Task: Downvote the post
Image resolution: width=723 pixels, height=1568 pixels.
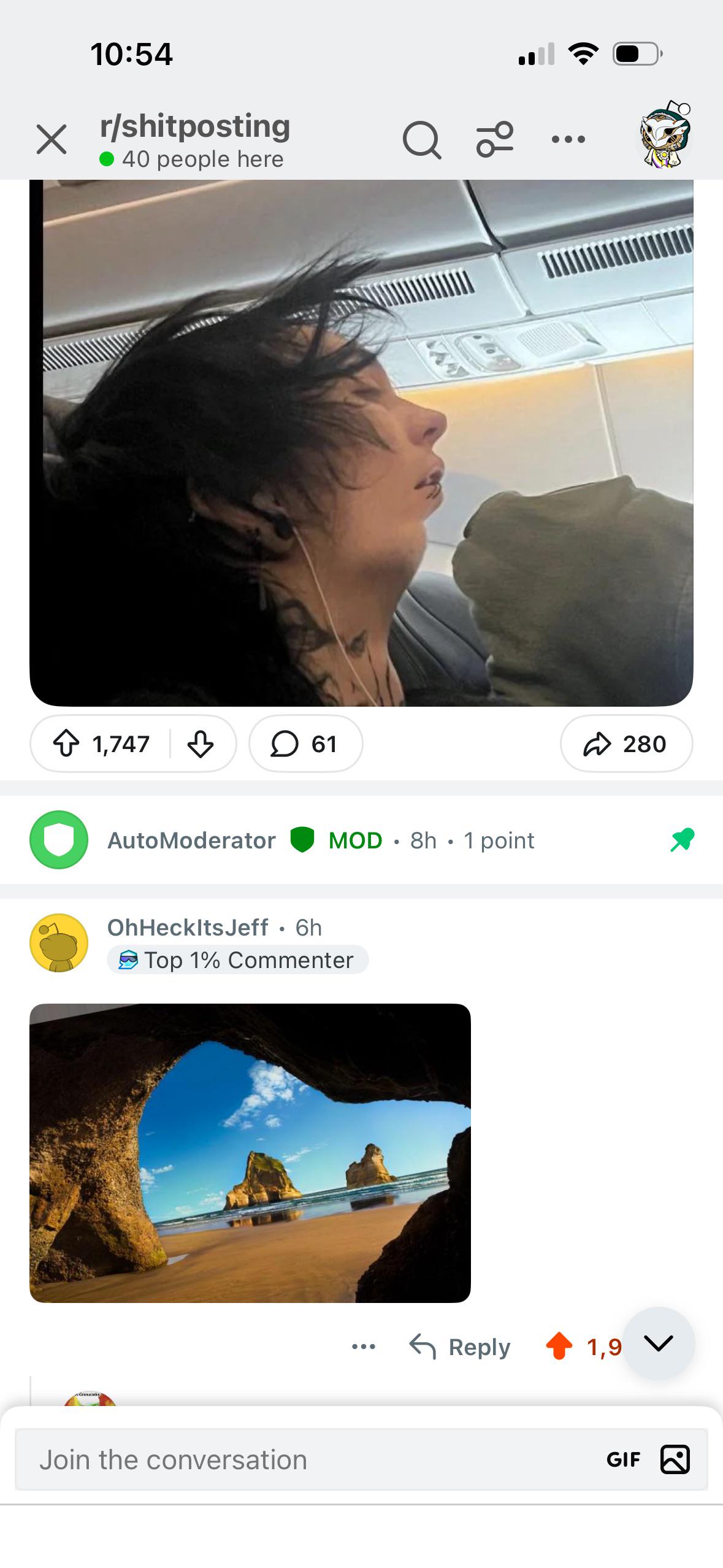Action: point(201,744)
